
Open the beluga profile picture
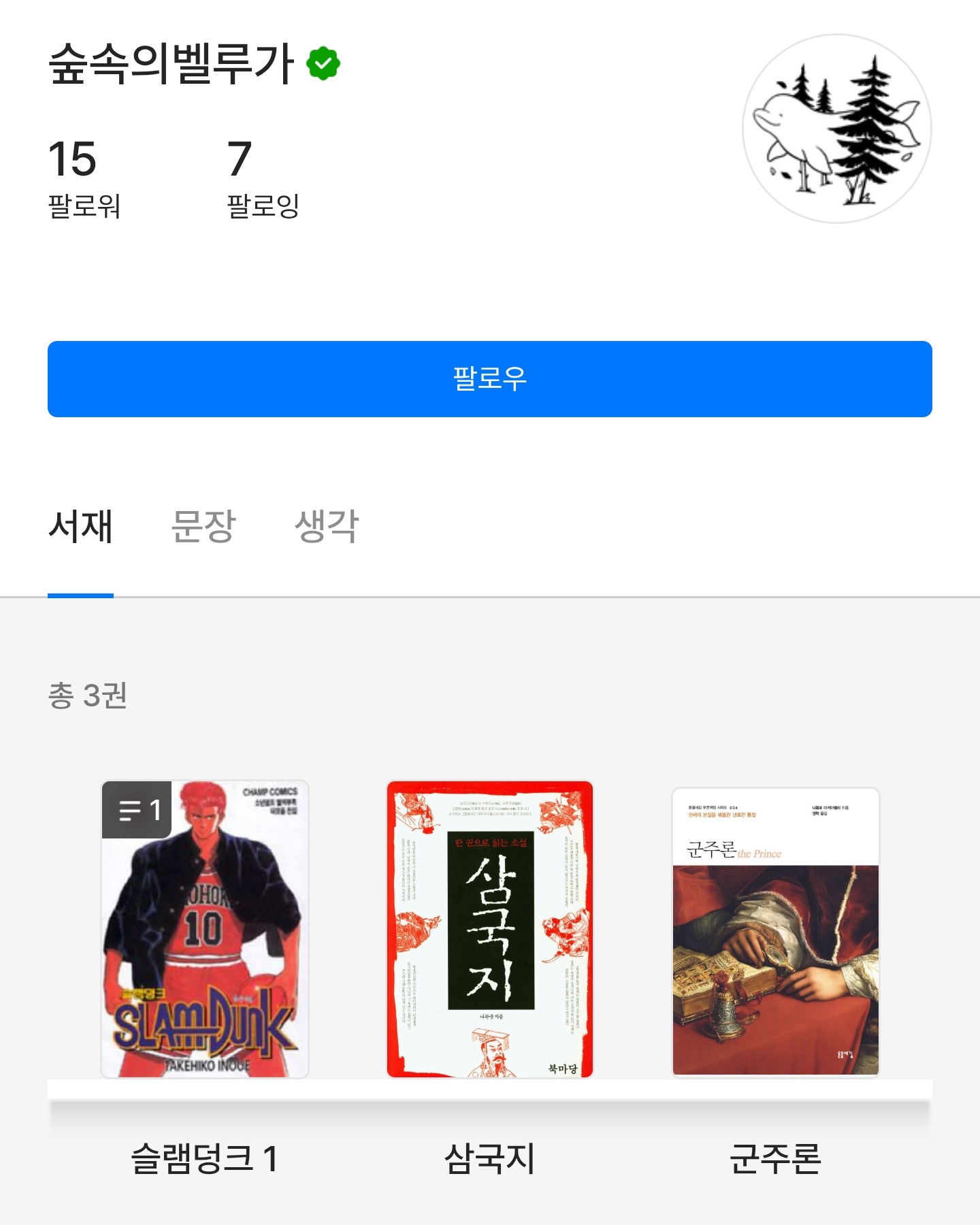837,129
